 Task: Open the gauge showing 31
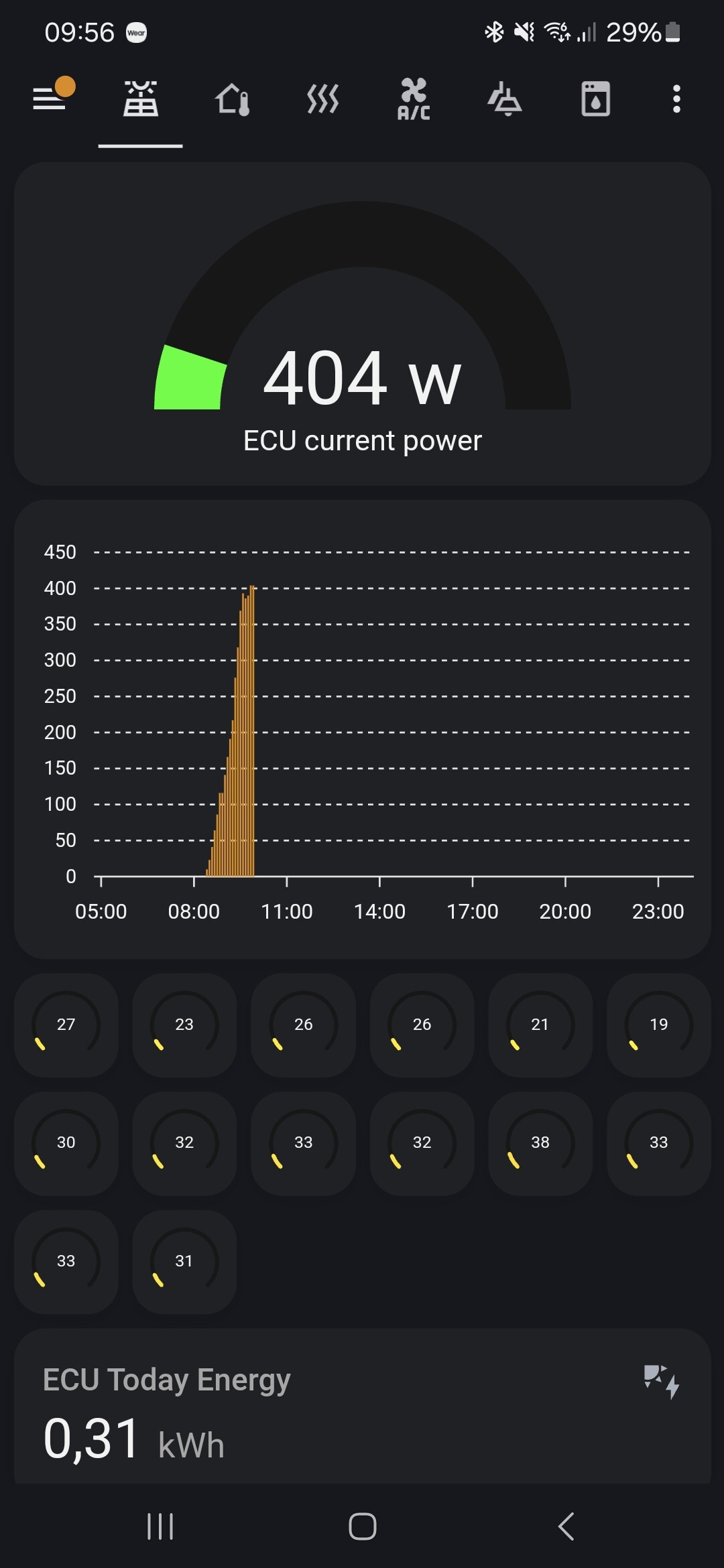click(184, 1262)
